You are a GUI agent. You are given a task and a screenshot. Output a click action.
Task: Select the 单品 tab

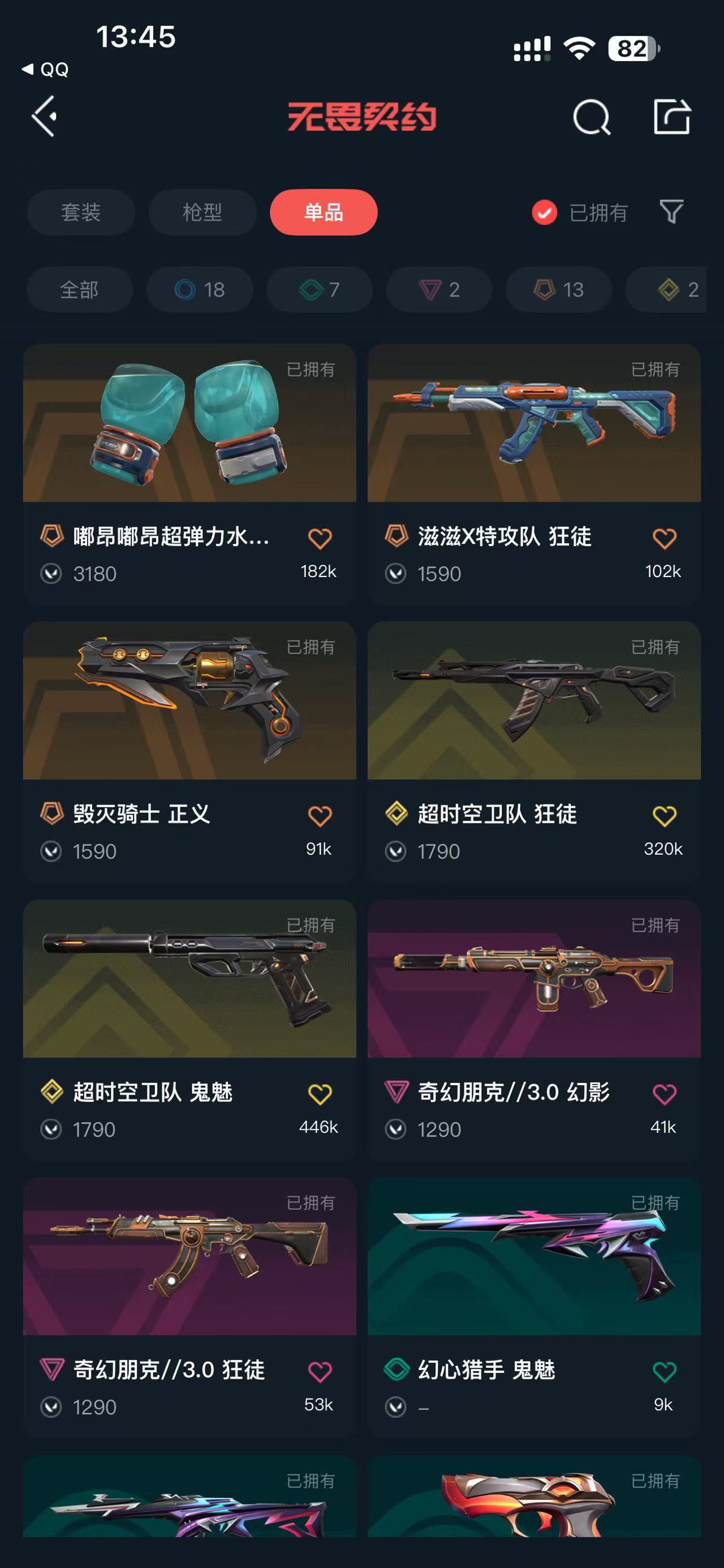(324, 213)
